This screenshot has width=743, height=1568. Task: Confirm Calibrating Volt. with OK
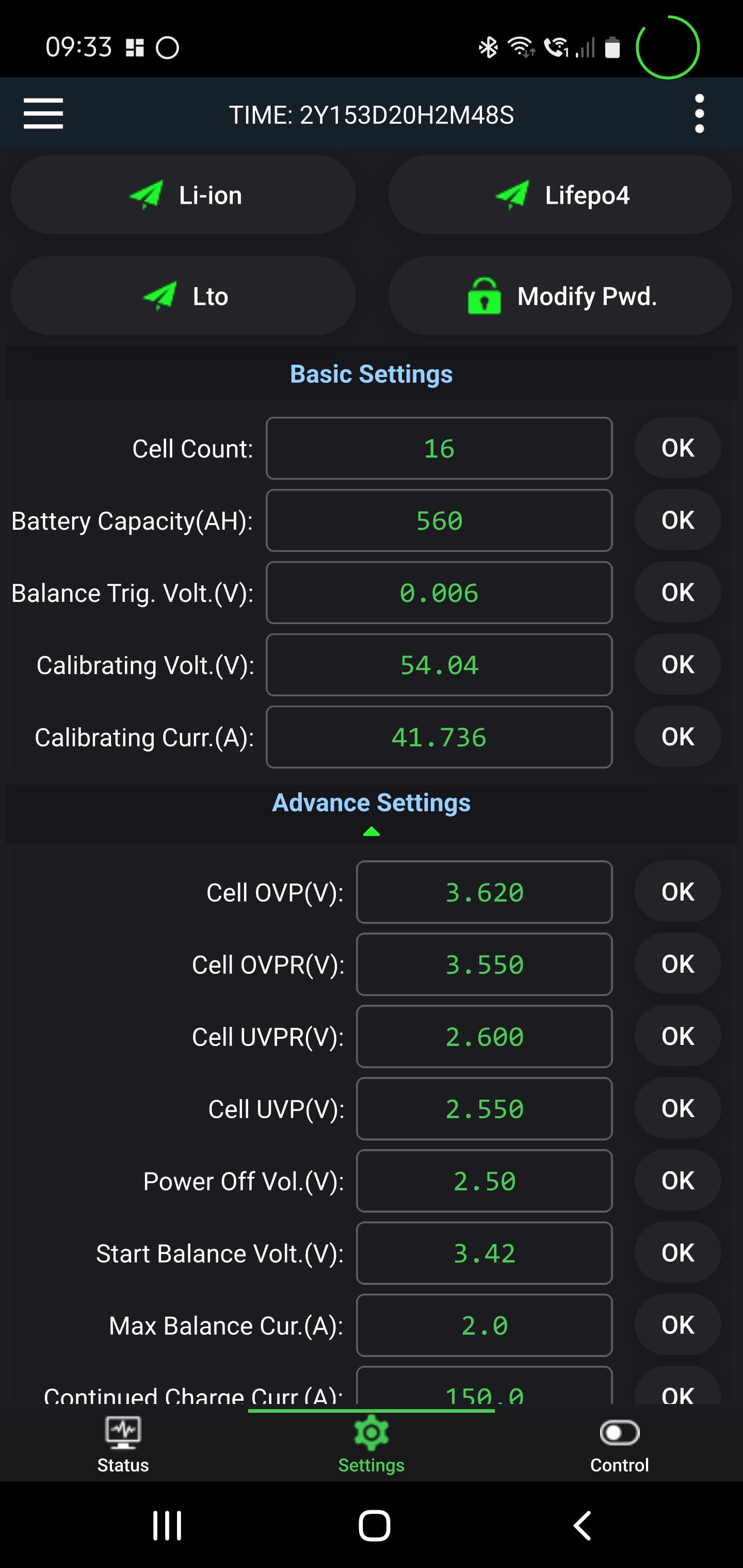678,665
